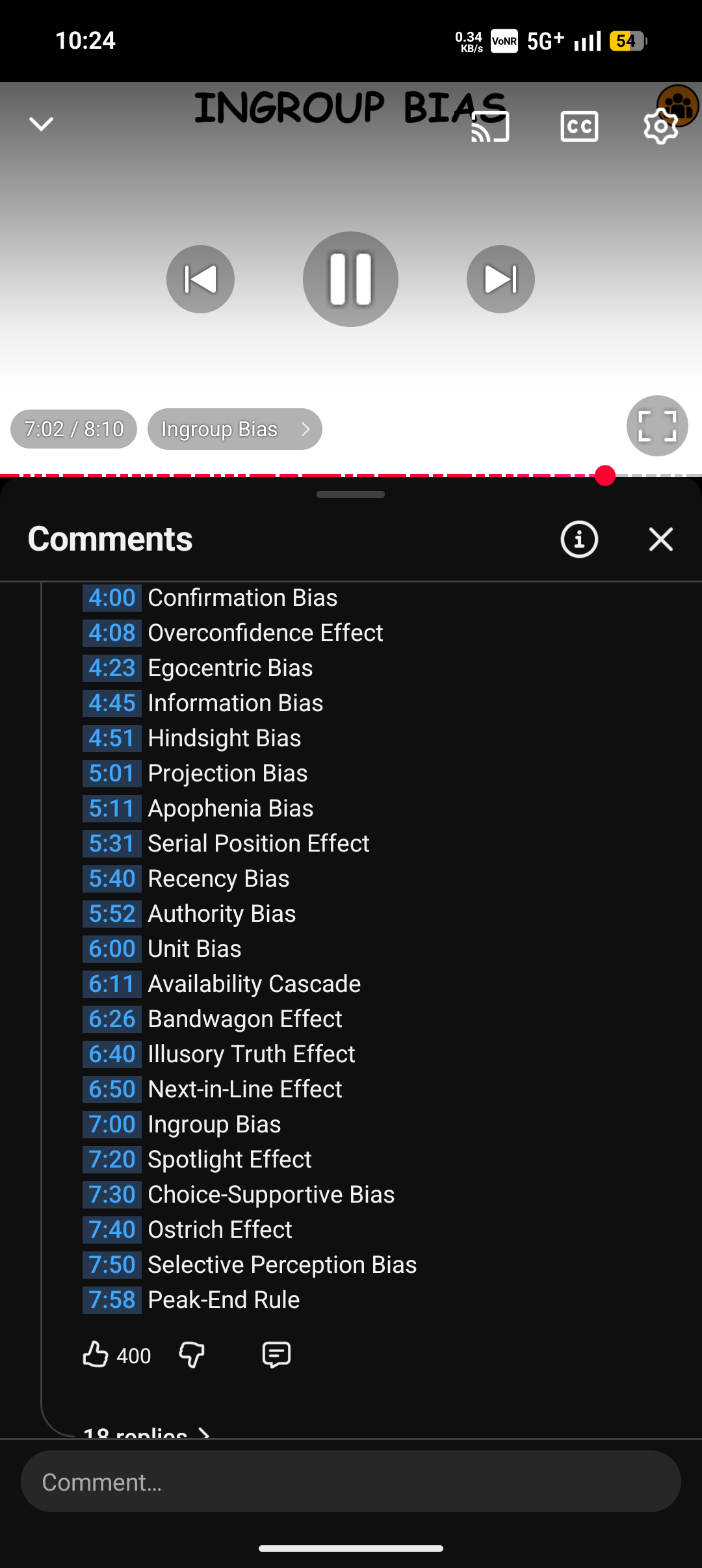Tap the Comment input field

tap(351, 1482)
